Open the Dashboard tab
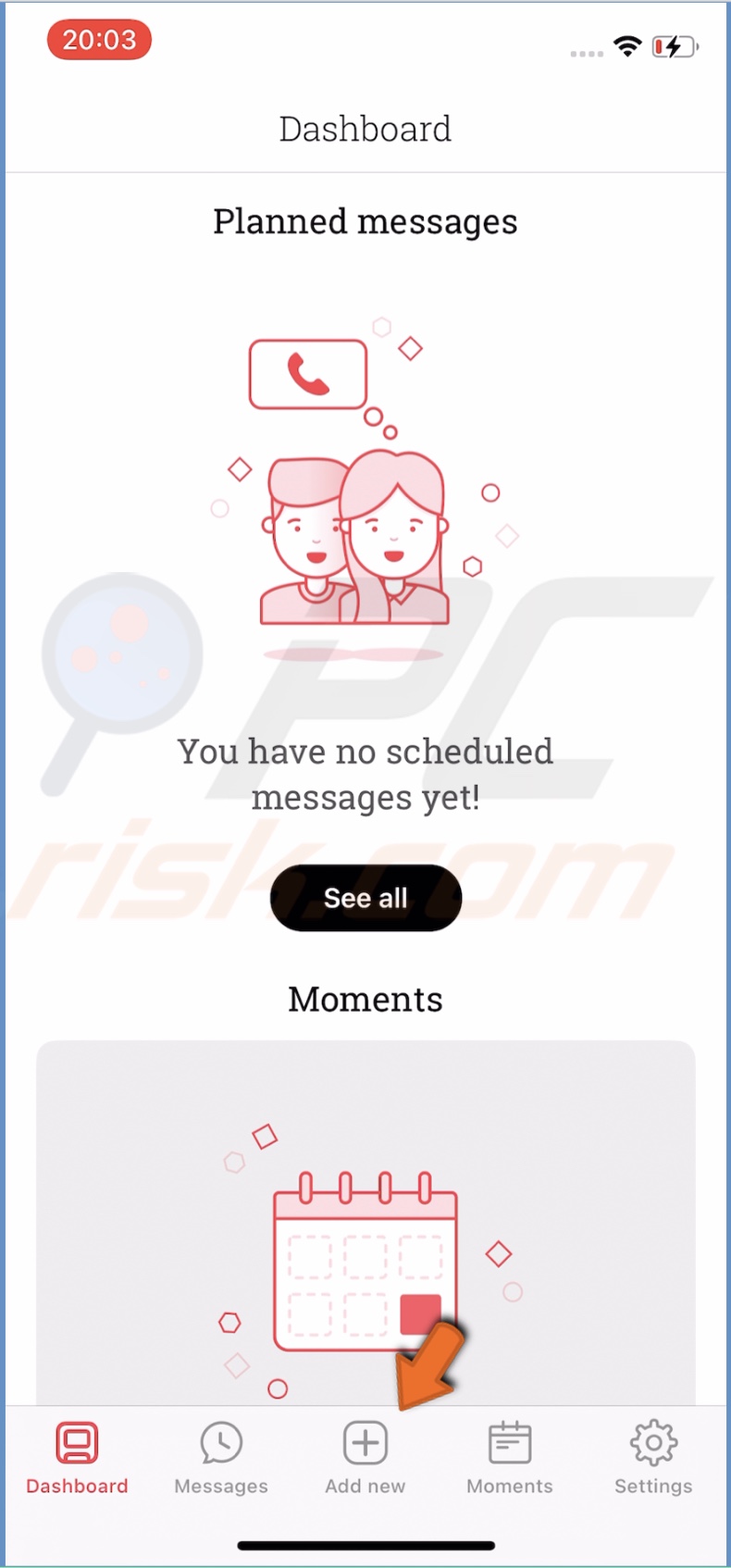 77,1458
